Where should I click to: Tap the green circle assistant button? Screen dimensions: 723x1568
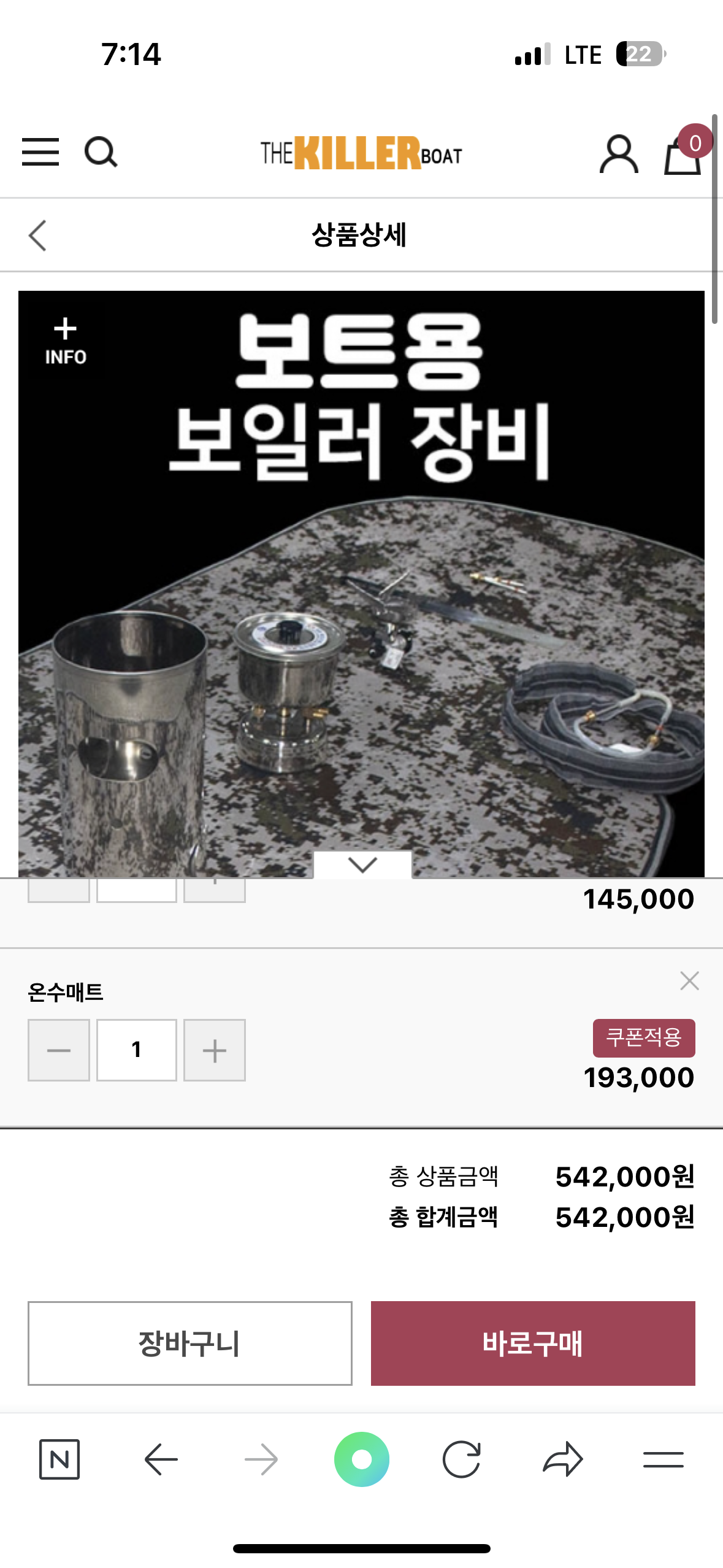tap(362, 1459)
